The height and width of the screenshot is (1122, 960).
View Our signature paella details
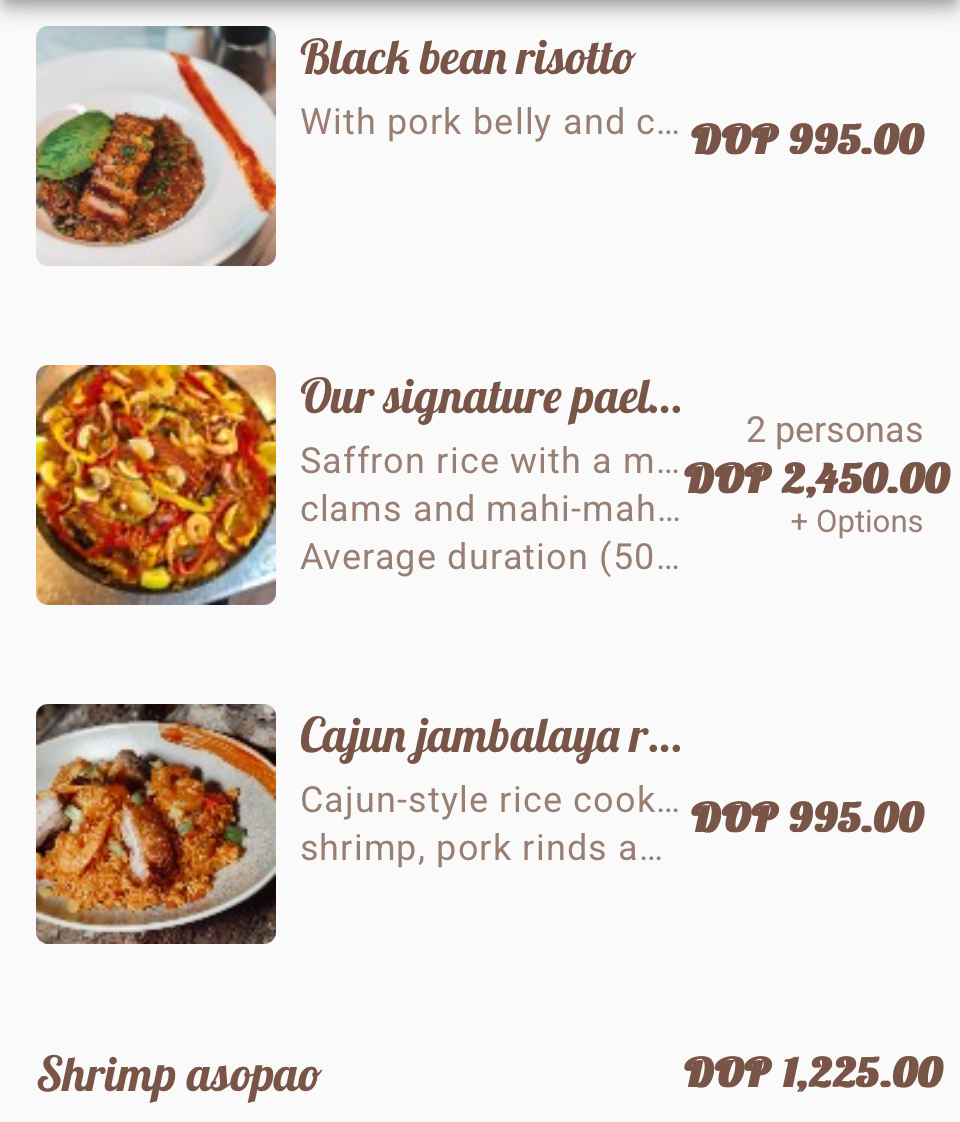pyautogui.click(x=490, y=398)
